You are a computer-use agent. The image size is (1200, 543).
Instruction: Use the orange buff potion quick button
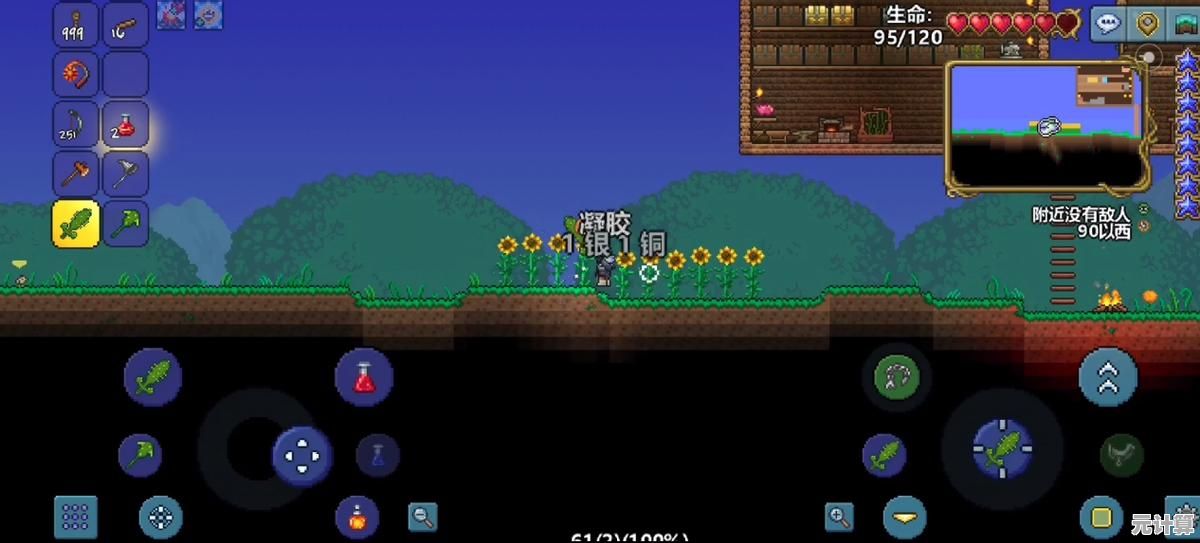[x=357, y=517]
